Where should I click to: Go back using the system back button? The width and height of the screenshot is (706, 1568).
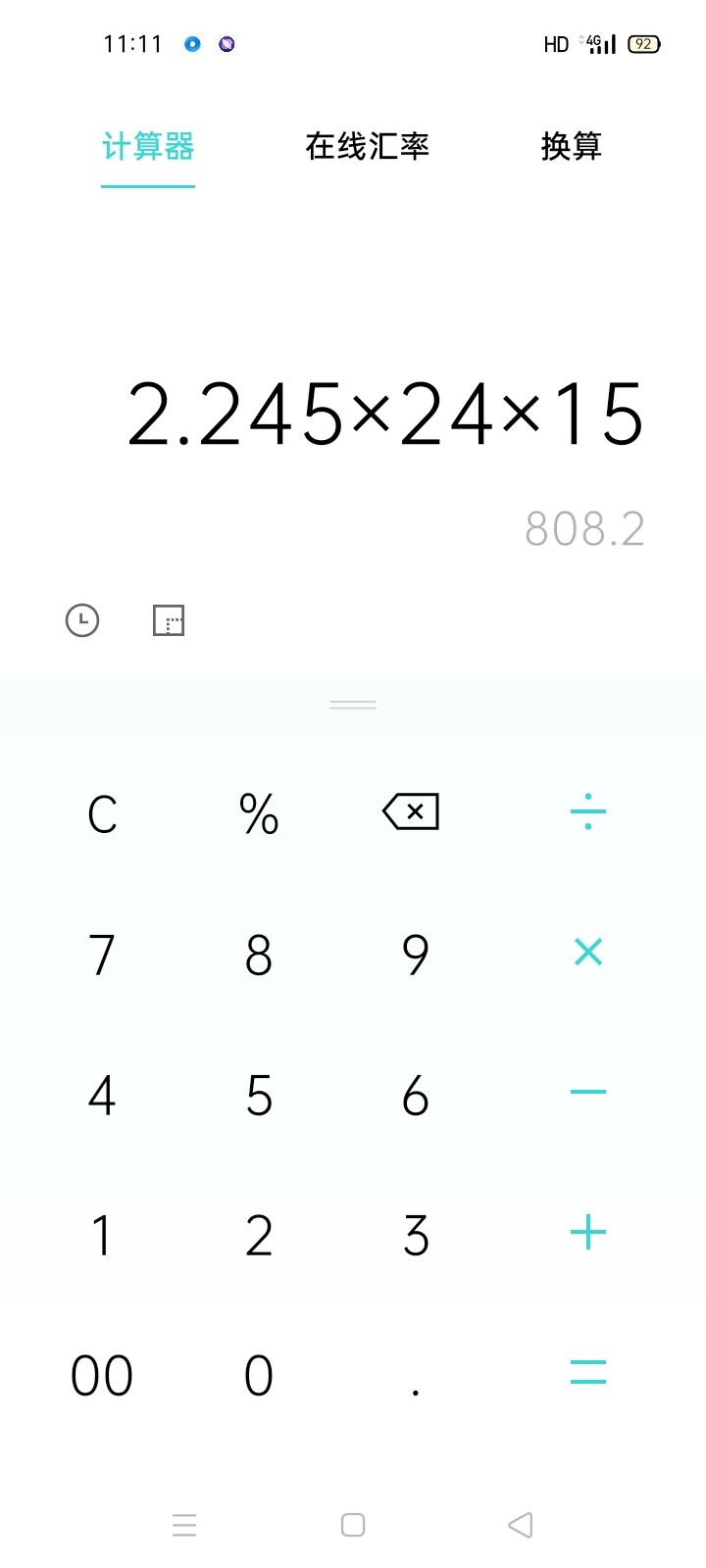pos(521,1525)
